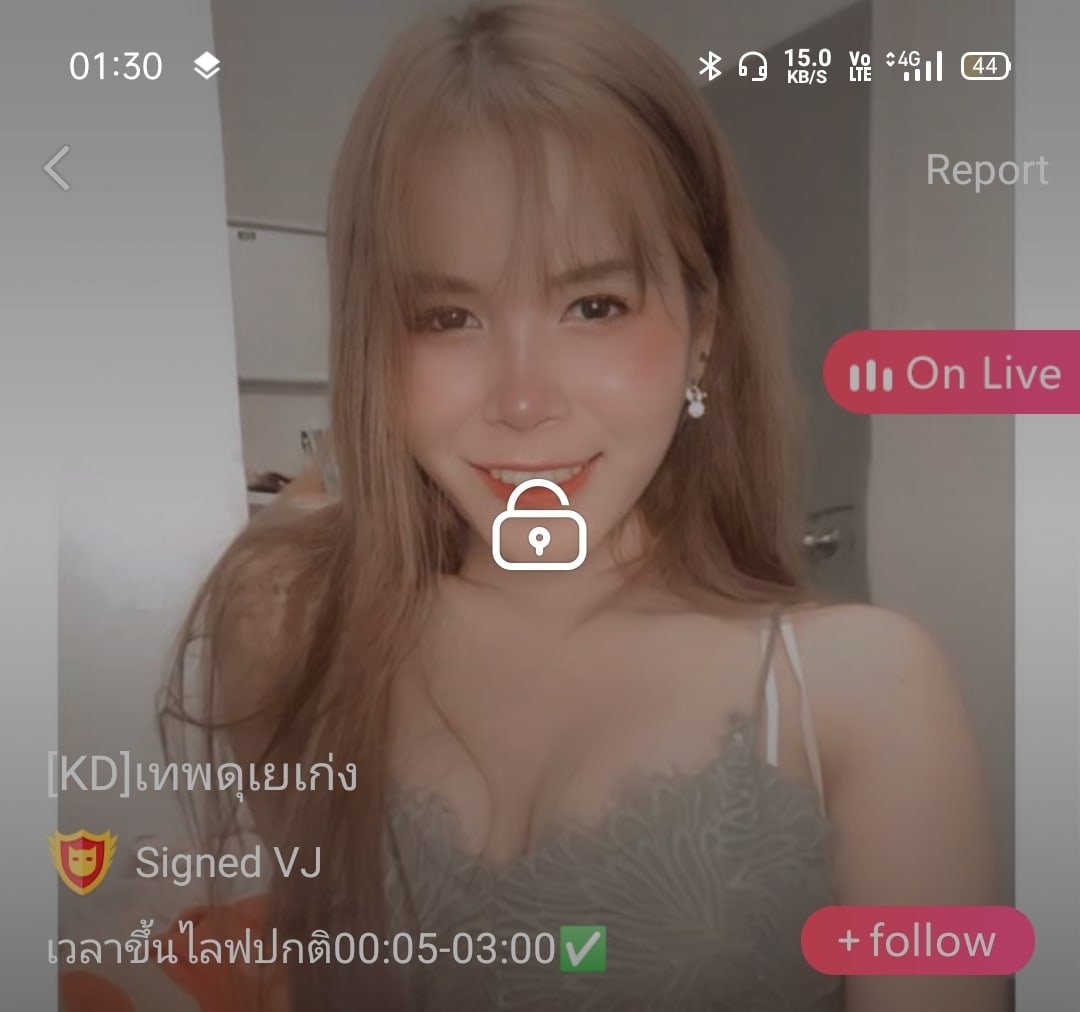Go back using the top-left arrow
The image size is (1080, 1012).
58,168
